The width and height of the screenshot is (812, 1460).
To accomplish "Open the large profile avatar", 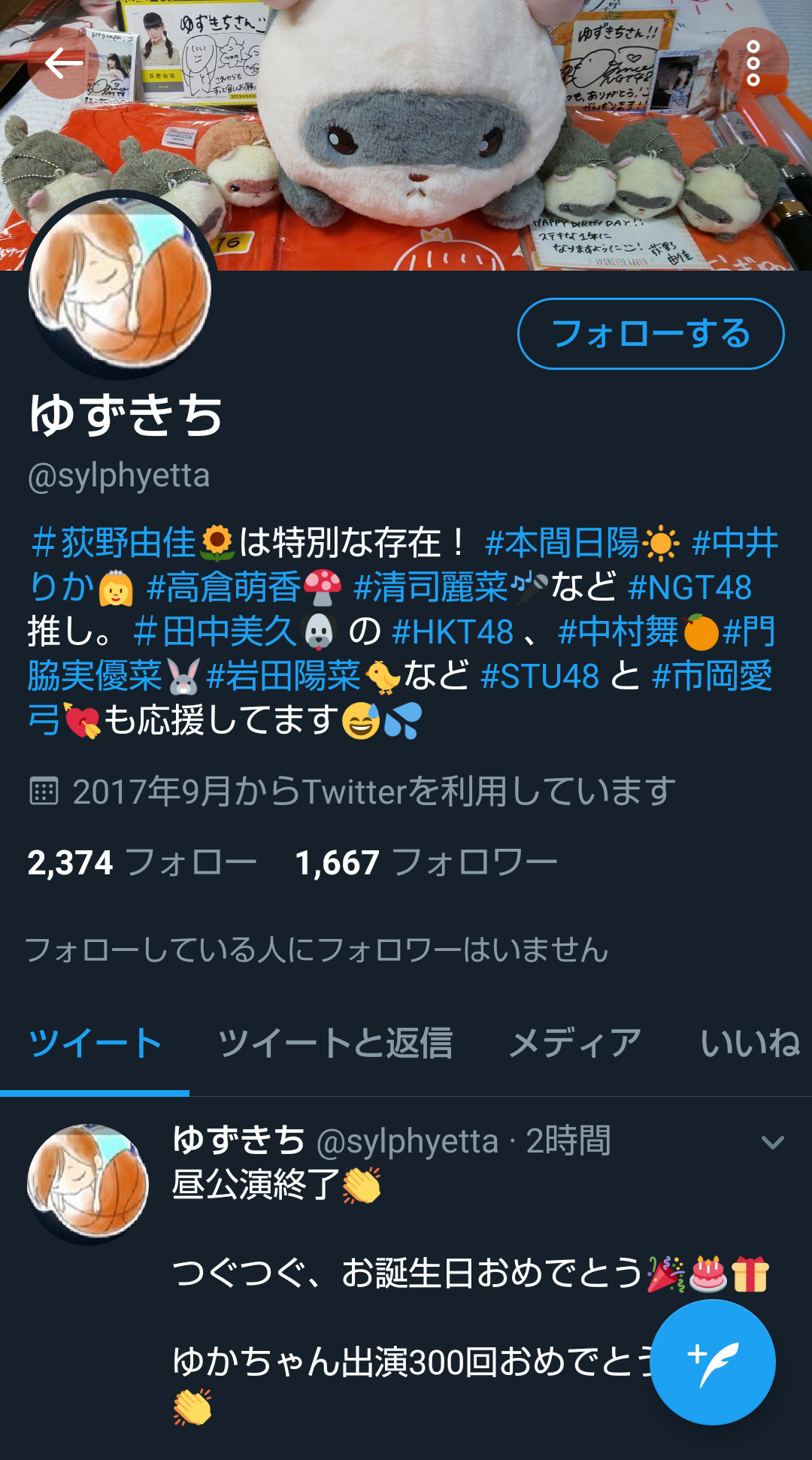I will tap(120, 288).
